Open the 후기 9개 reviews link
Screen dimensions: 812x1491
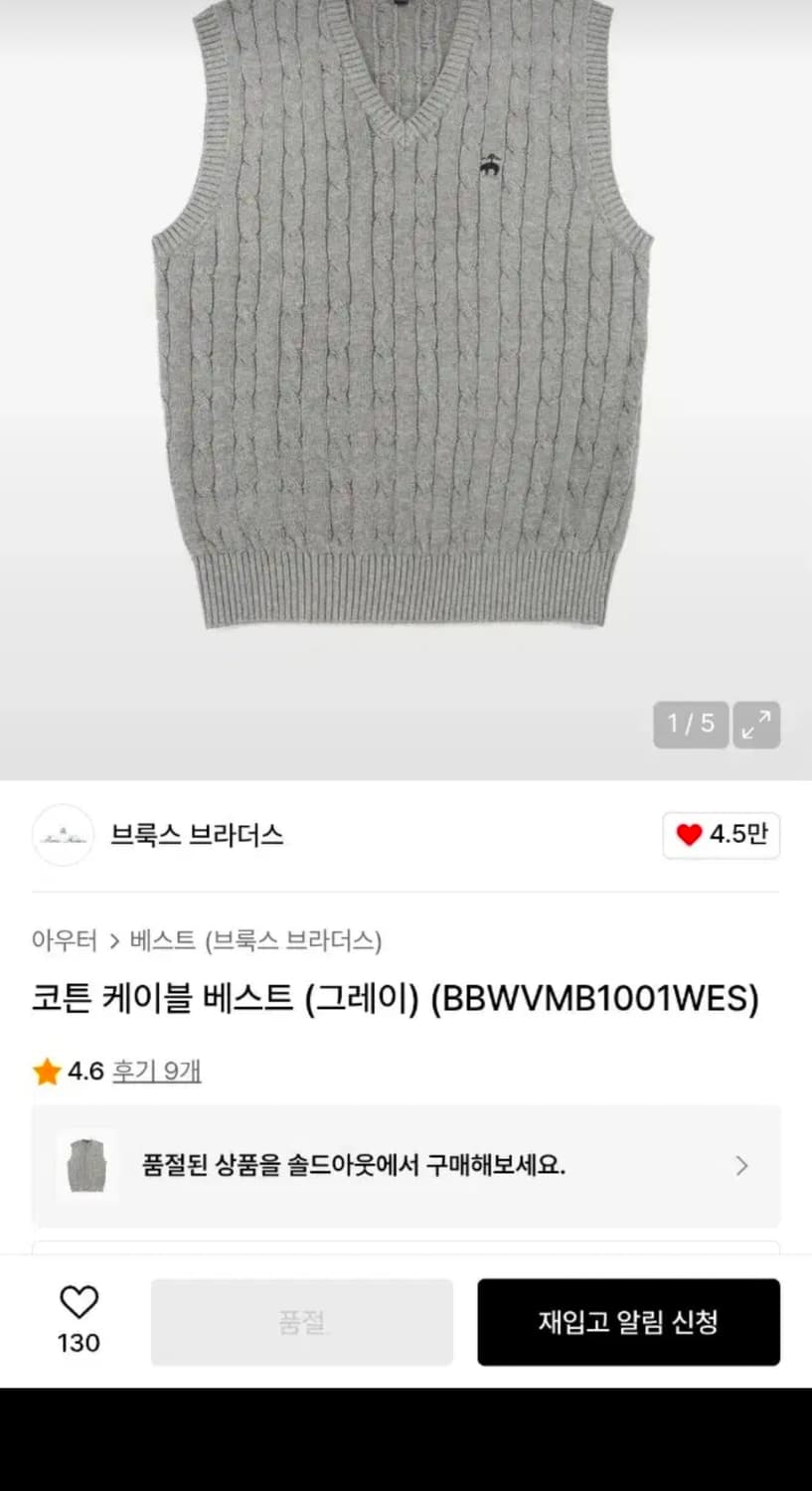point(157,1071)
